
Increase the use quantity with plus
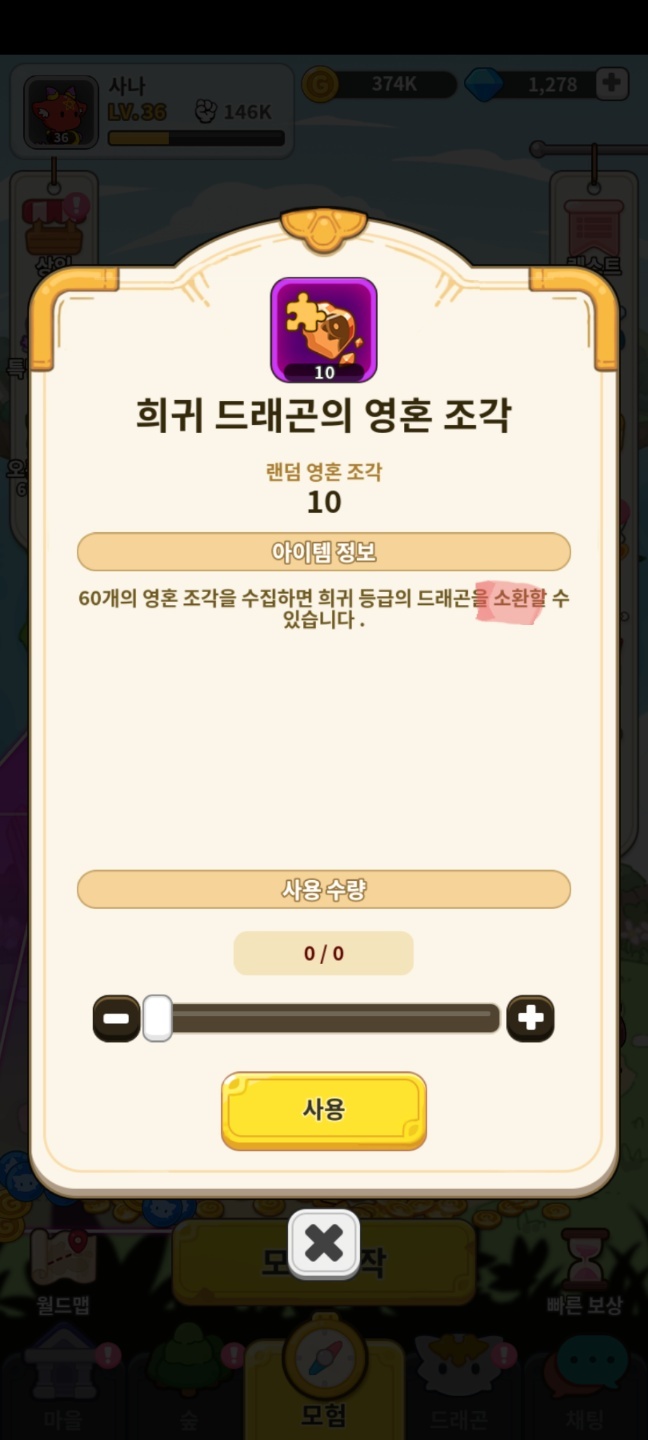pyautogui.click(x=530, y=1018)
